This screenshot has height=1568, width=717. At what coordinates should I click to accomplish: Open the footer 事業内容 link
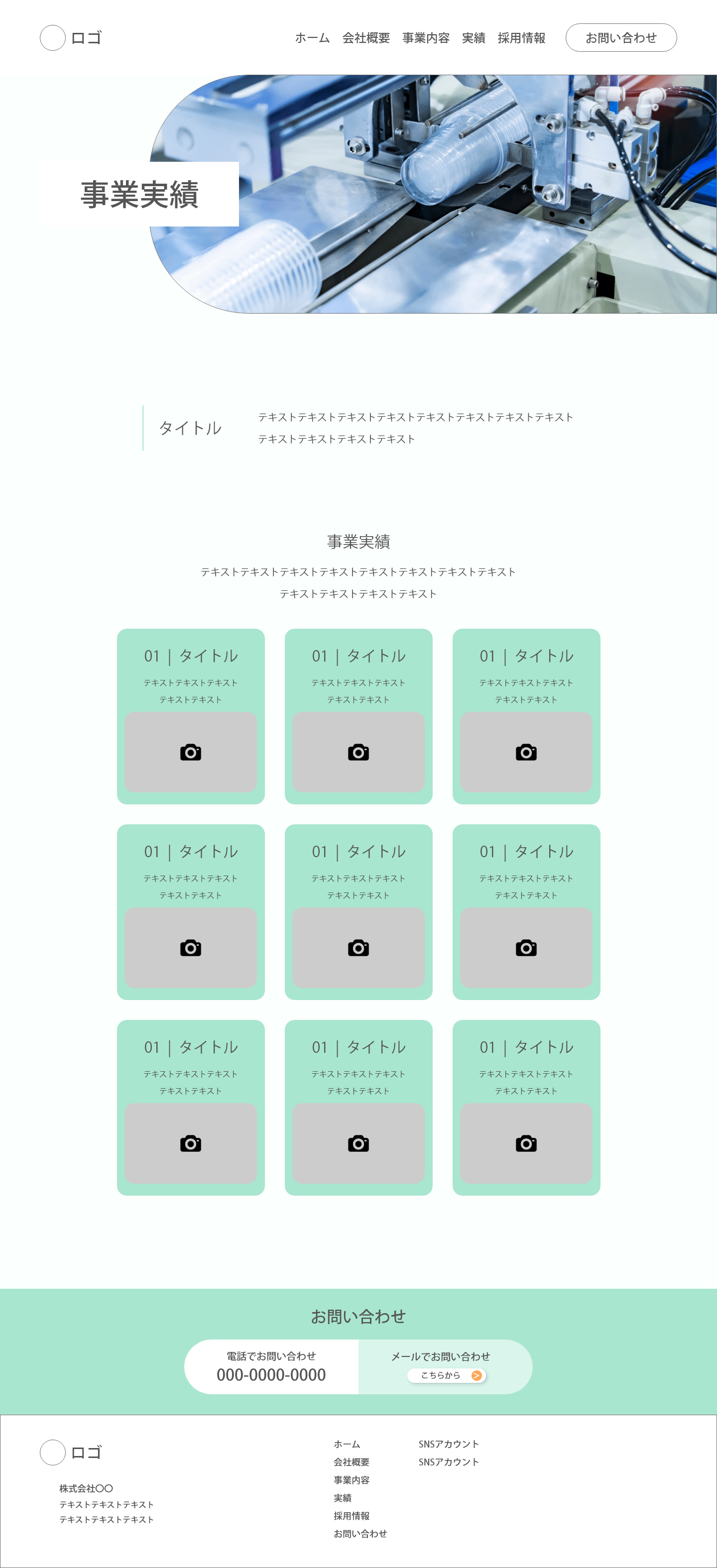click(x=351, y=1480)
